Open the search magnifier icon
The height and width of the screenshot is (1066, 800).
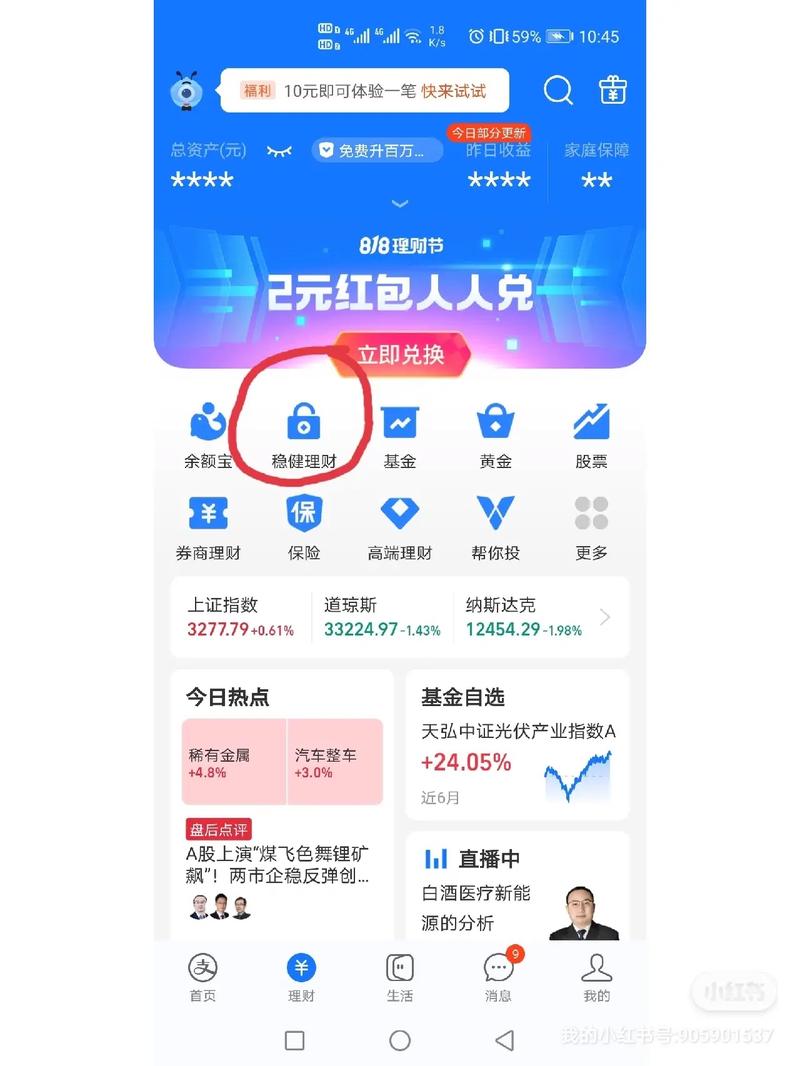coord(558,91)
